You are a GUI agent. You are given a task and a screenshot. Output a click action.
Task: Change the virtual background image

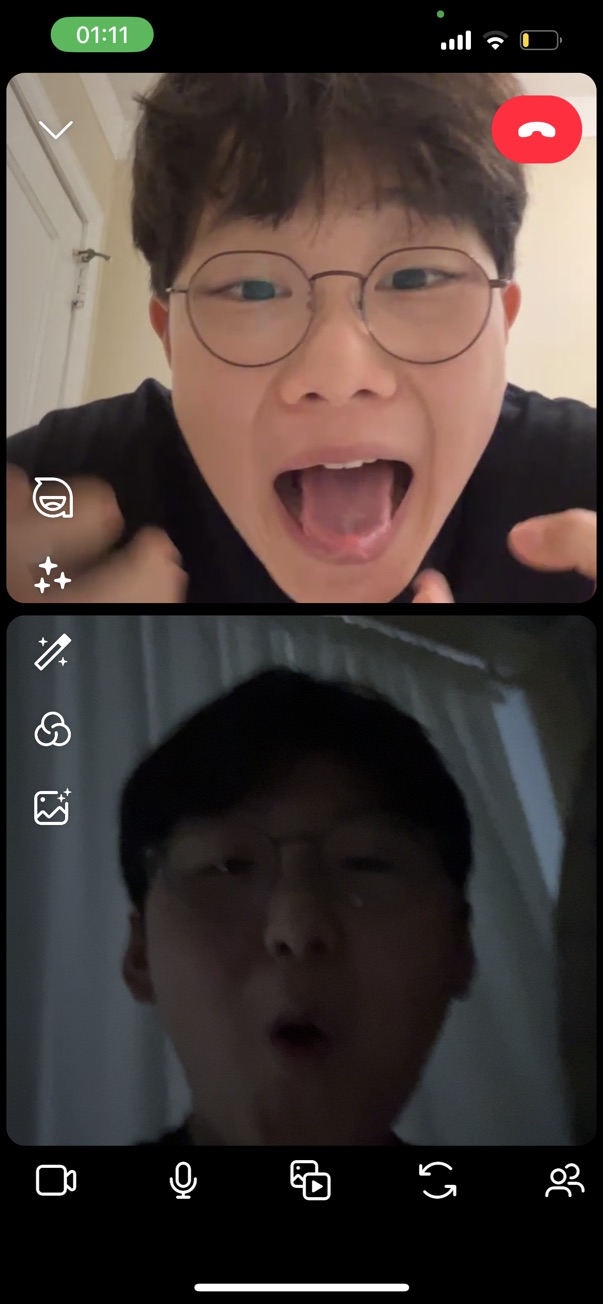pos(52,807)
